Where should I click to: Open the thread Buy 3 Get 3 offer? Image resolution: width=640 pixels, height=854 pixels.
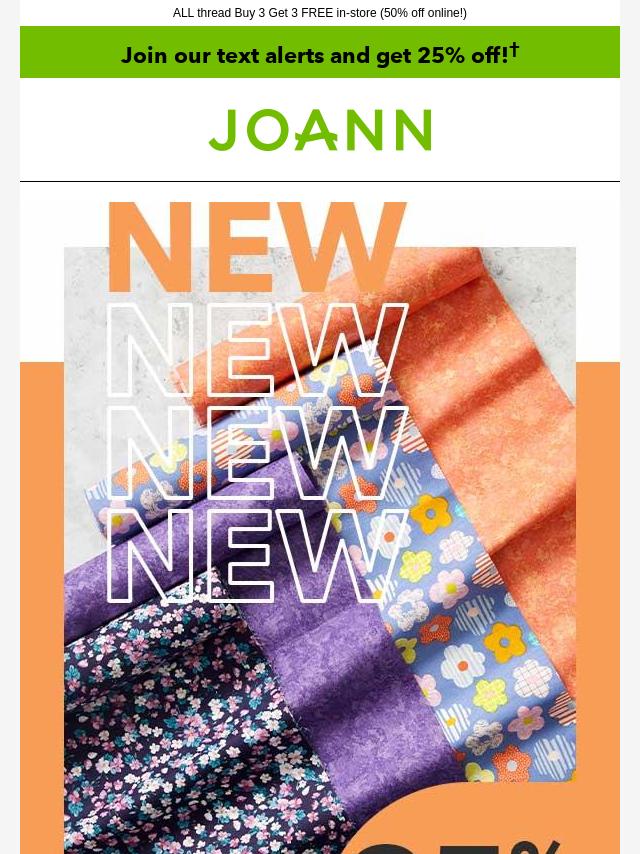[319, 13]
